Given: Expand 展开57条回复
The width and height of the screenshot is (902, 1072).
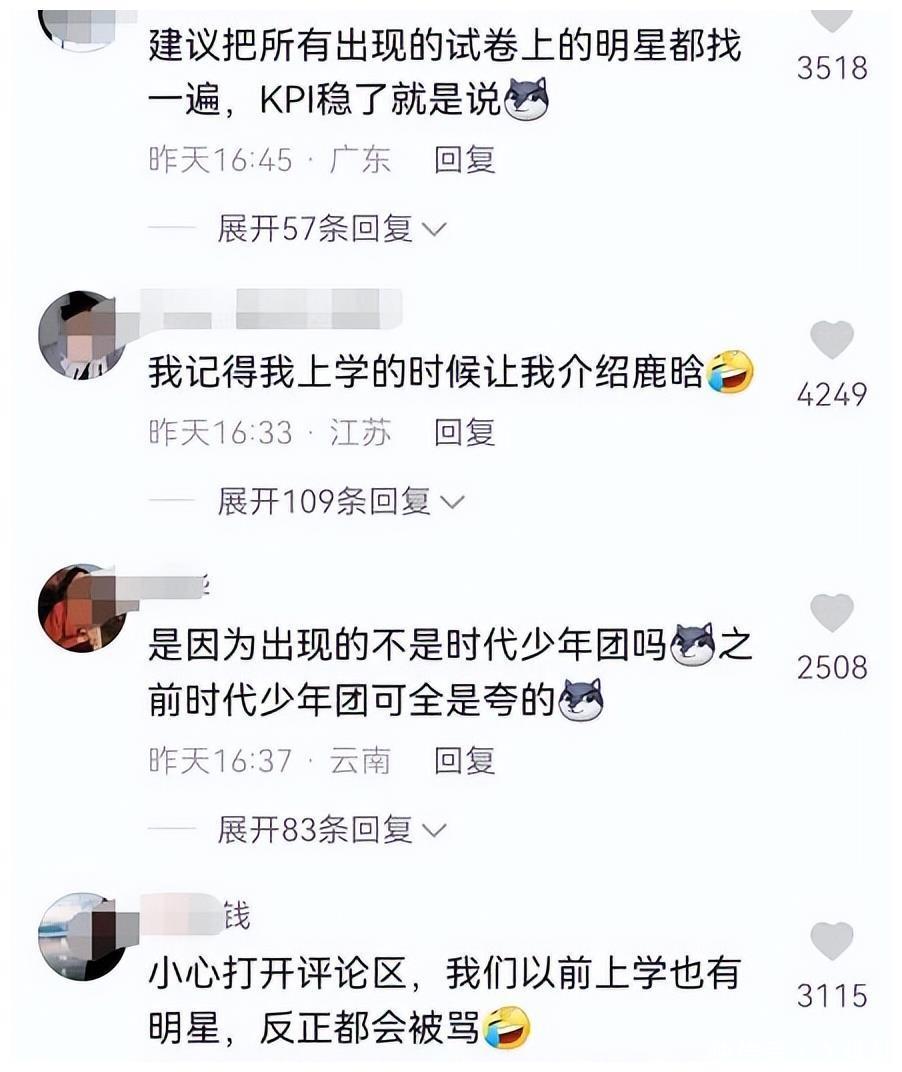Looking at the screenshot, I should (x=331, y=229).
